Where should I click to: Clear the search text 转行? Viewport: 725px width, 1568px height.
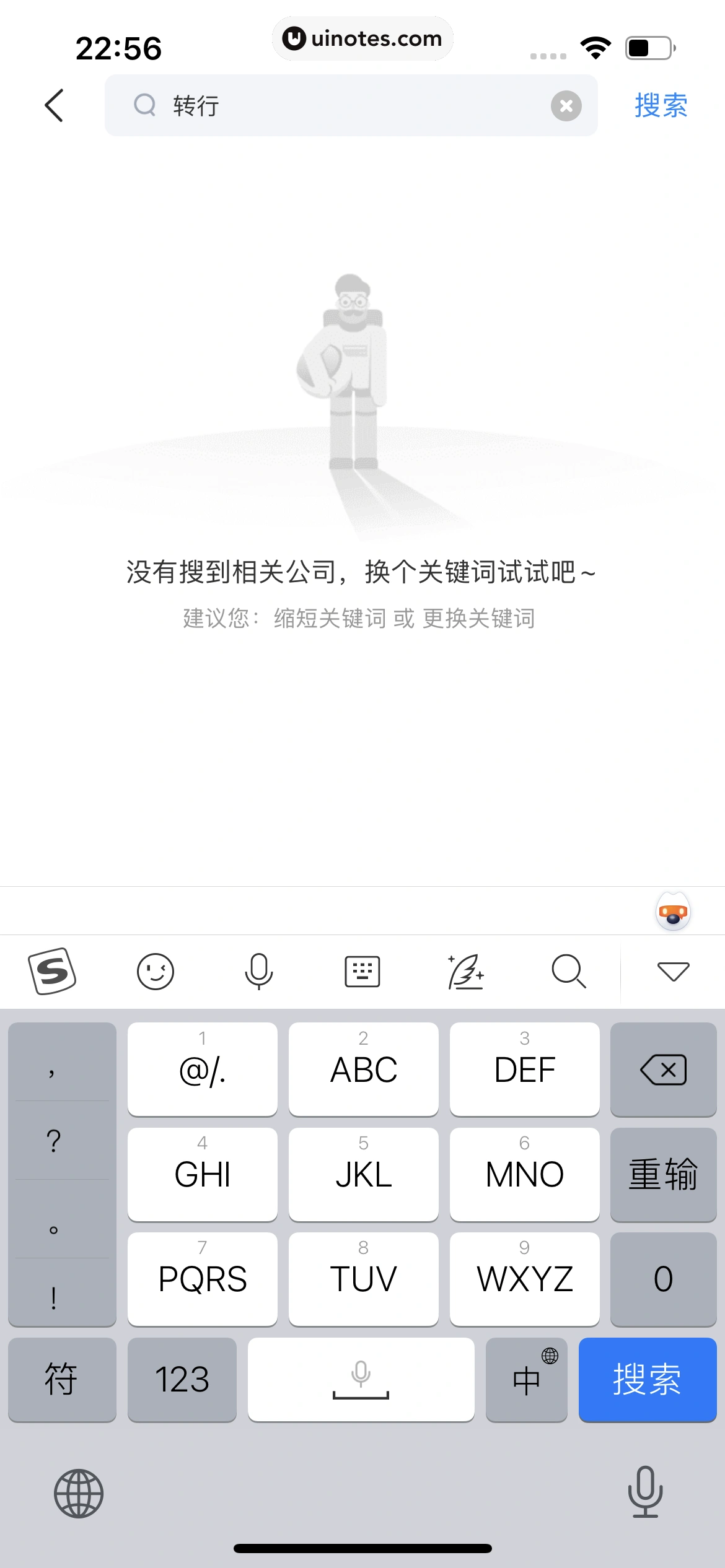click(566, 106)
